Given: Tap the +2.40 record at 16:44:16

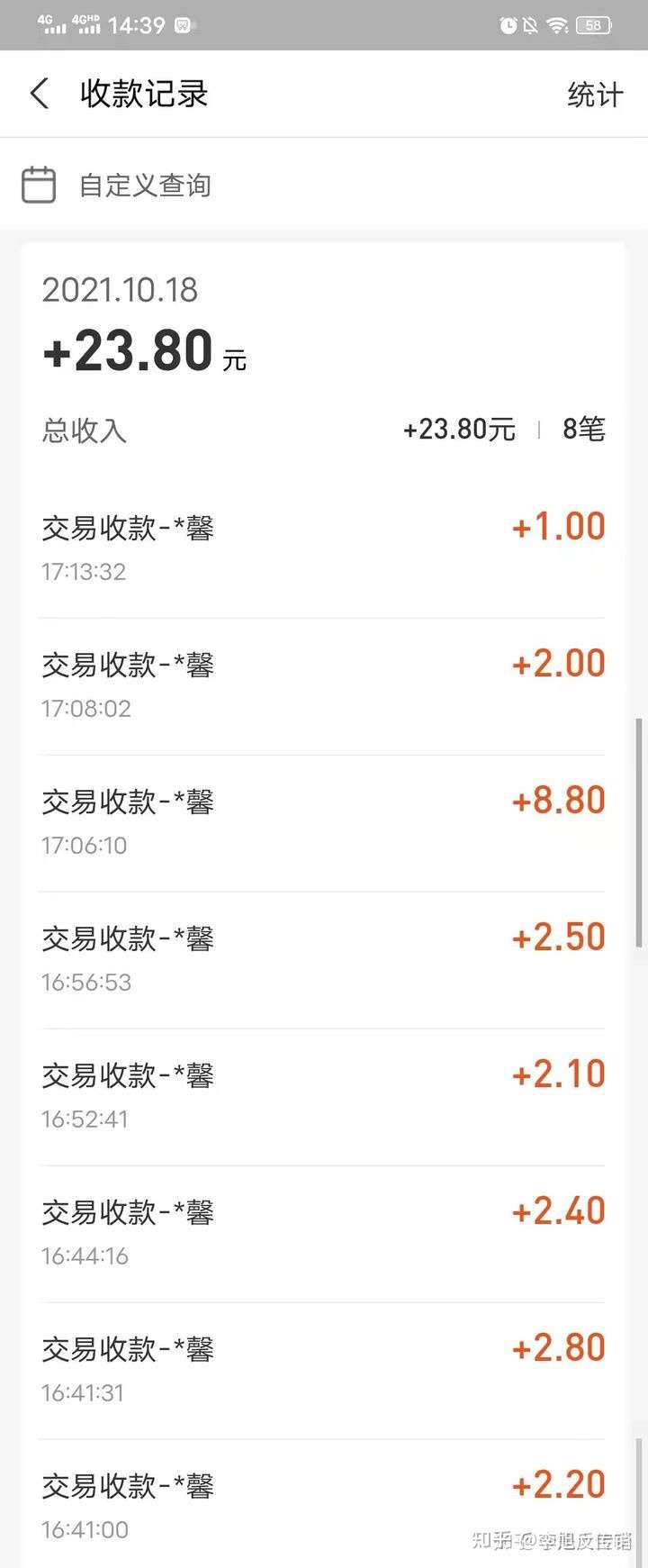Looking at the screenshot, I should [x=322, y=1232].
